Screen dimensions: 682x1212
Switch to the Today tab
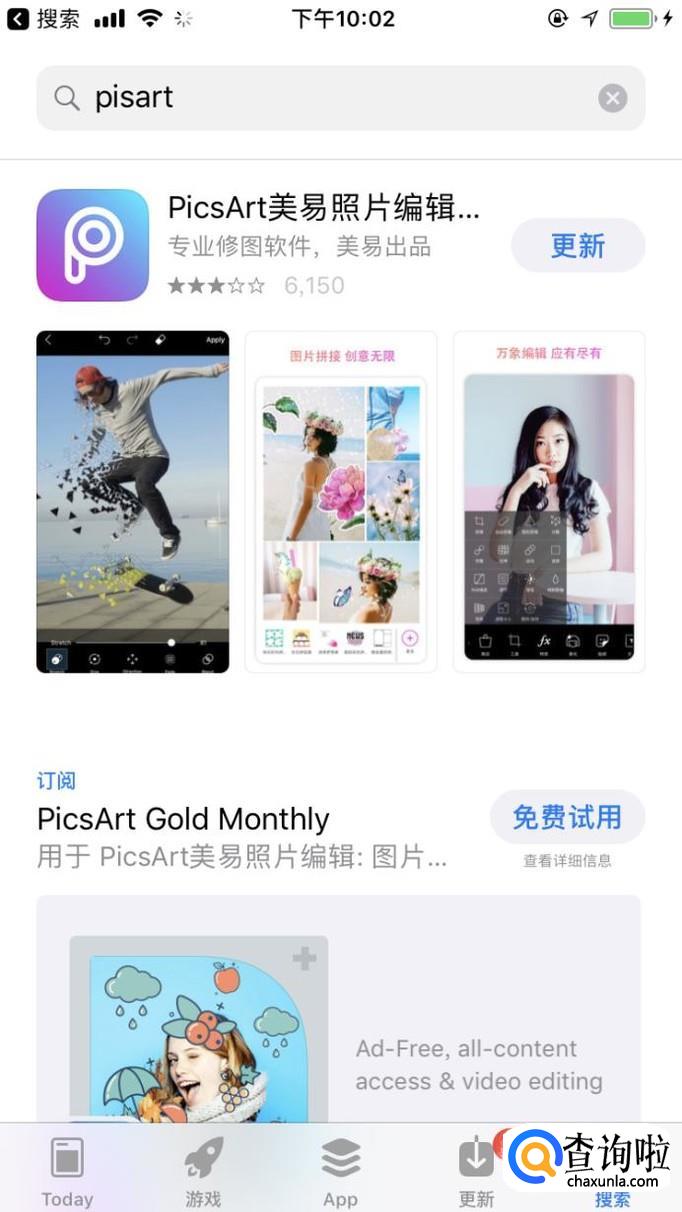pyautogui.click(x=67, y=1172)
